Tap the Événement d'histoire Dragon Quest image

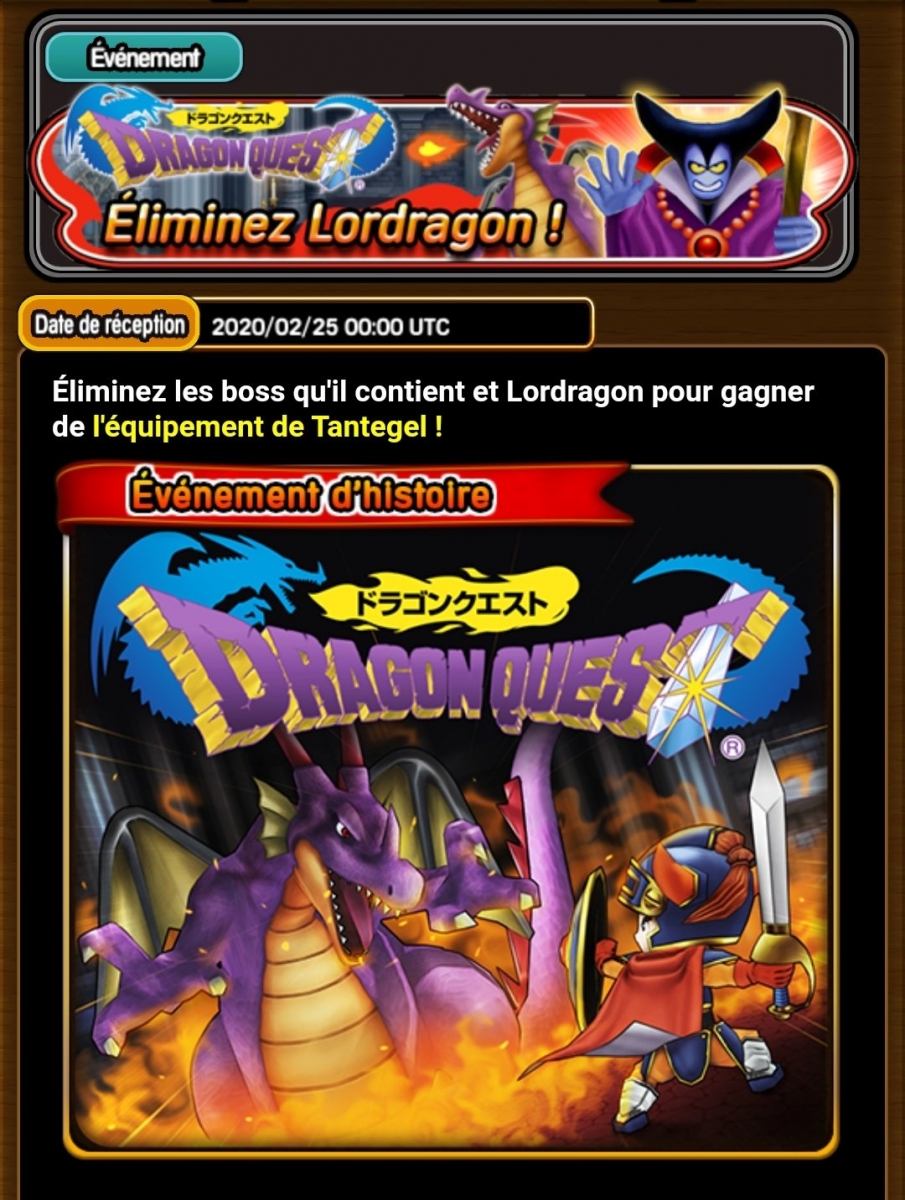(450, 810)
